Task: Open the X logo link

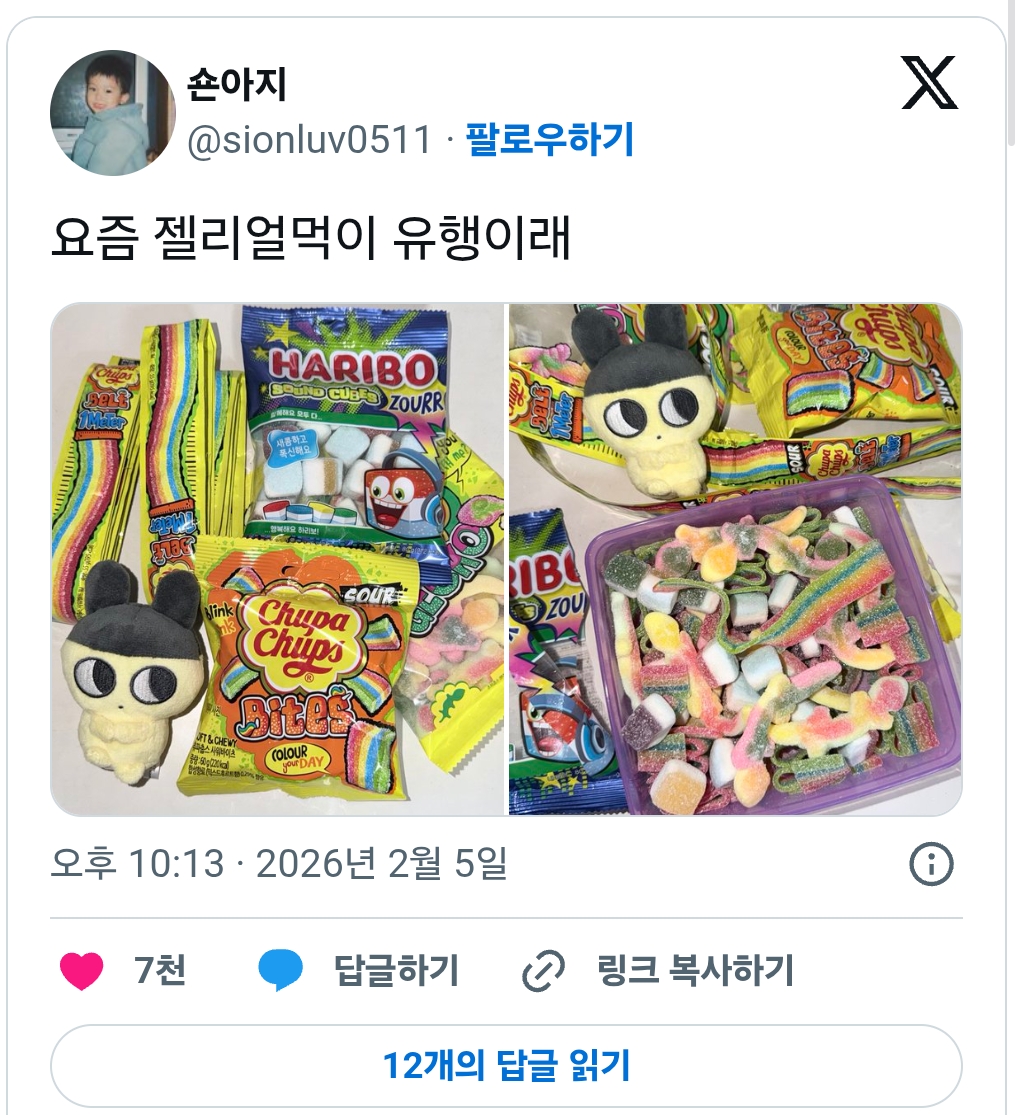Action: (x=929, y=84)
